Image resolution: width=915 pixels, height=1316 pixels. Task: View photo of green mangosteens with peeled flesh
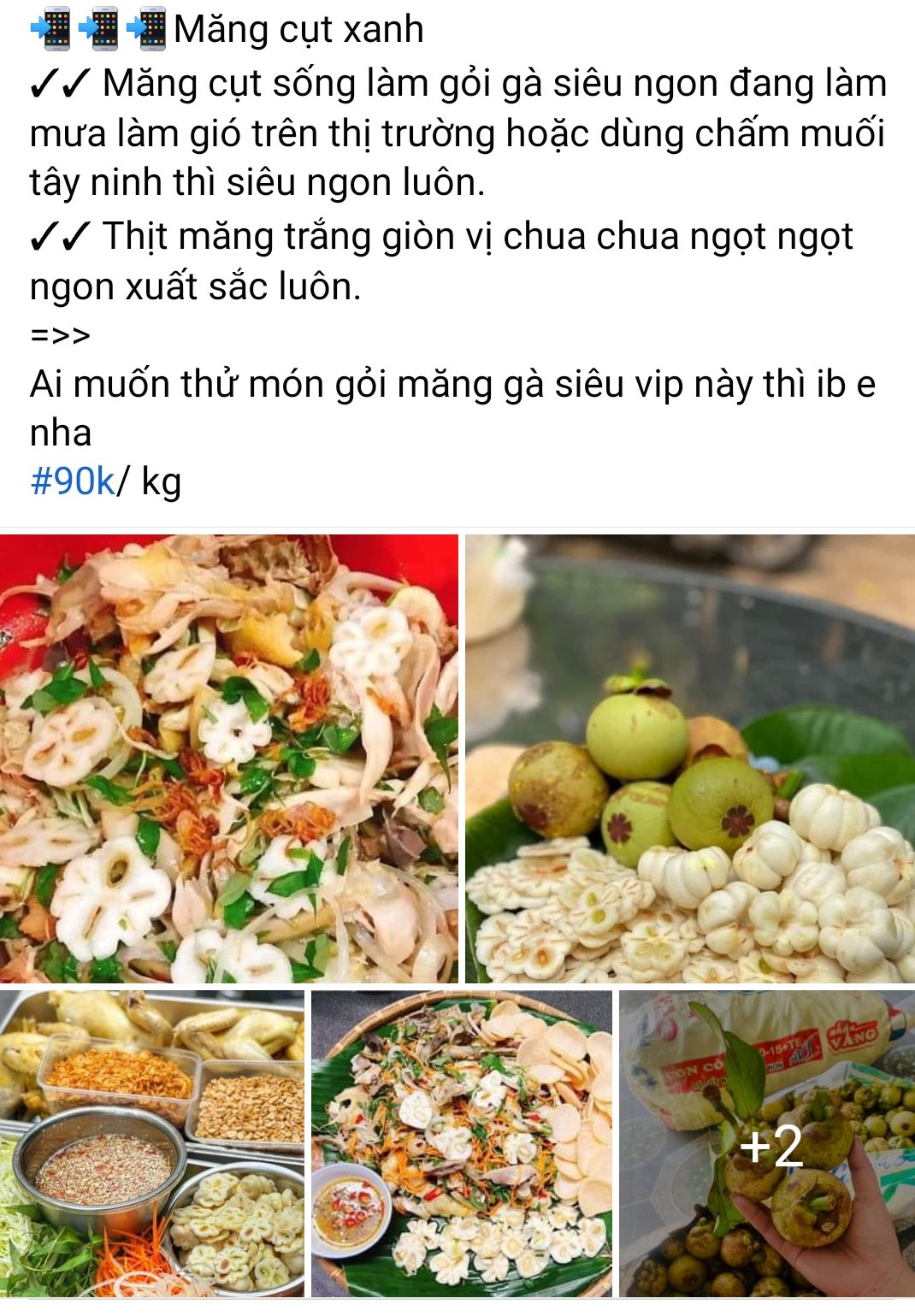(689, 758)
